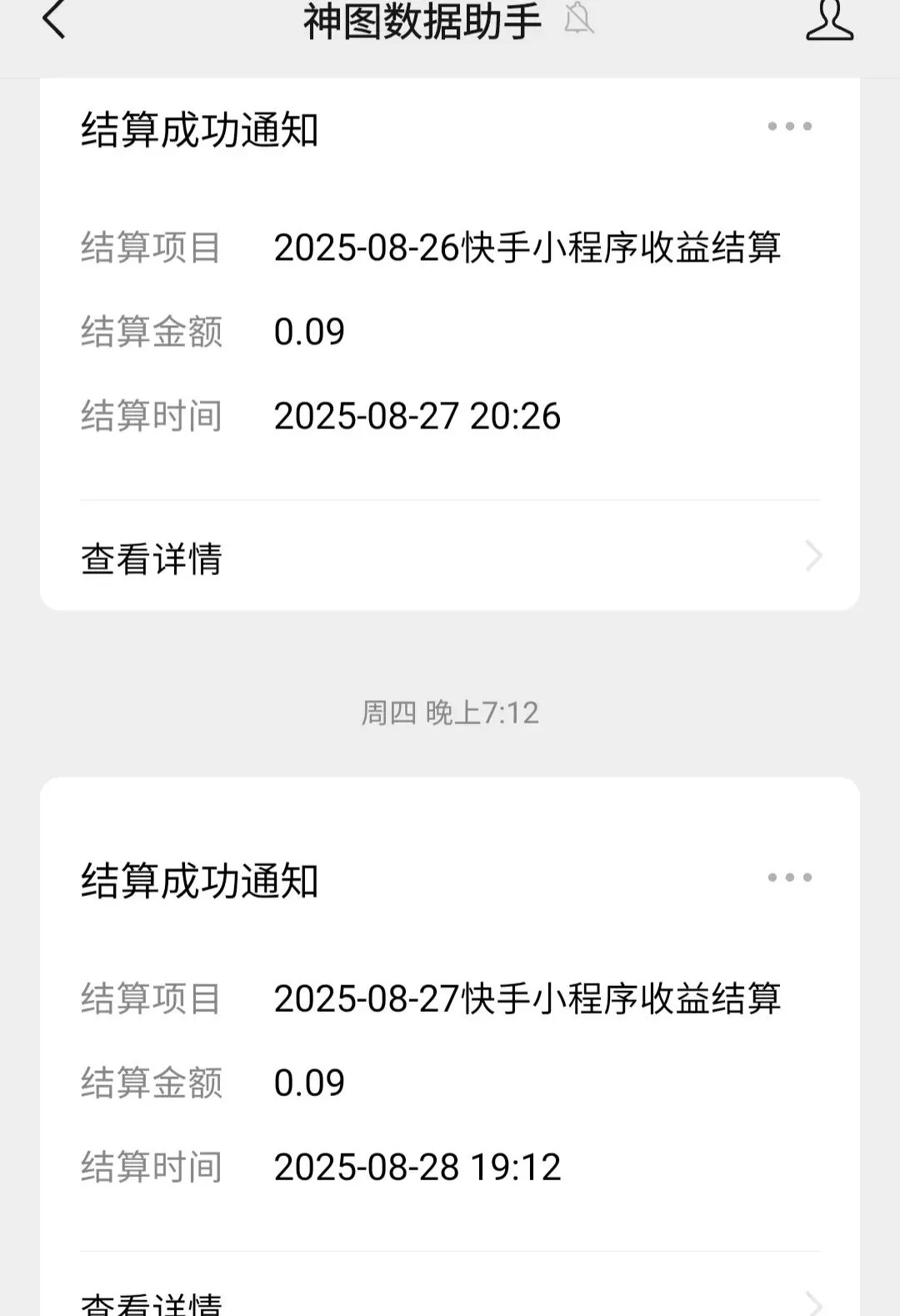Viewport: 900px width, 1316px height.
Task: Click the chevron next to 查看详情 on the bottom card
Action: point(812,1303)
